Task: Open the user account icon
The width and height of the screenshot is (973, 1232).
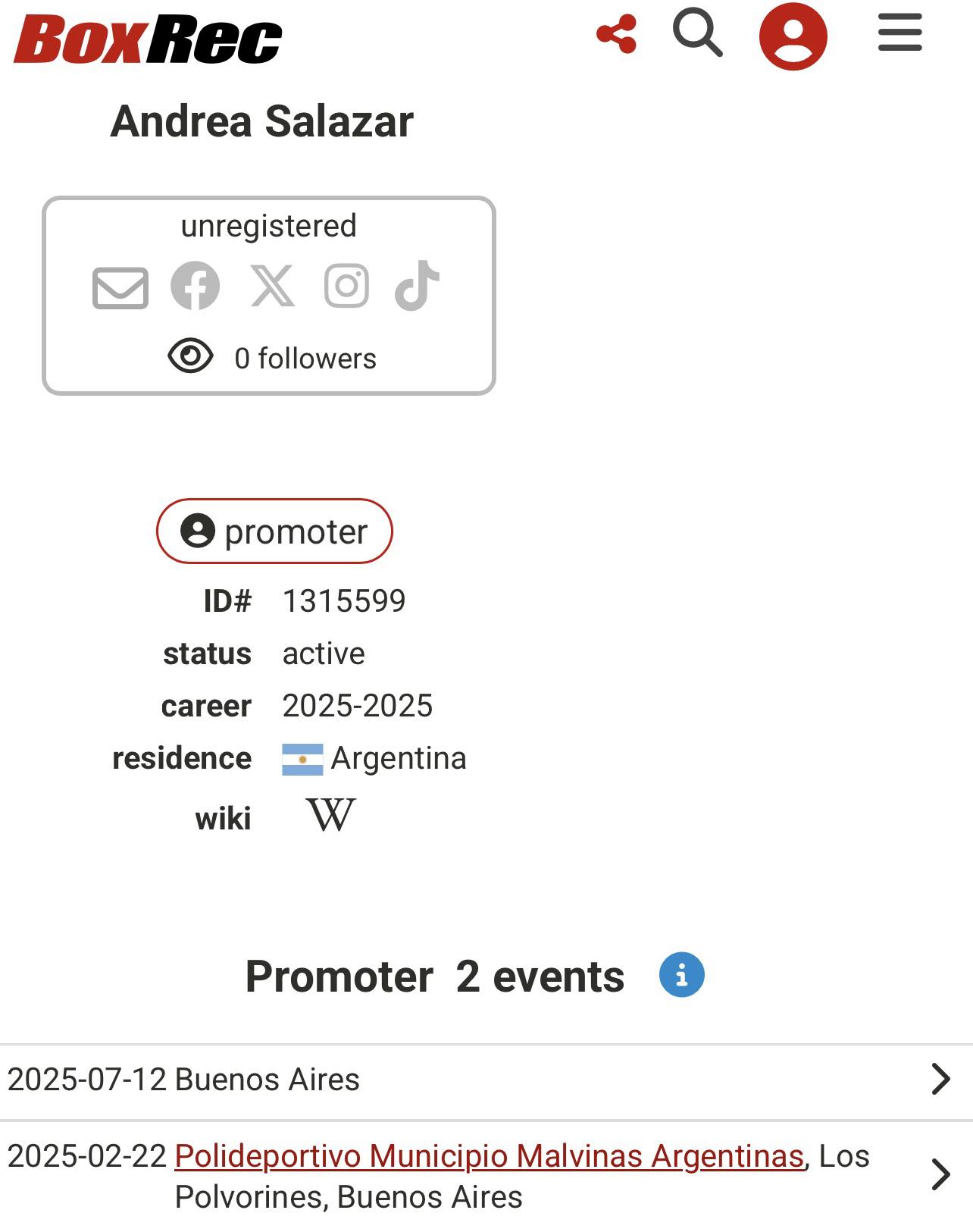Action: click(793, 36)
